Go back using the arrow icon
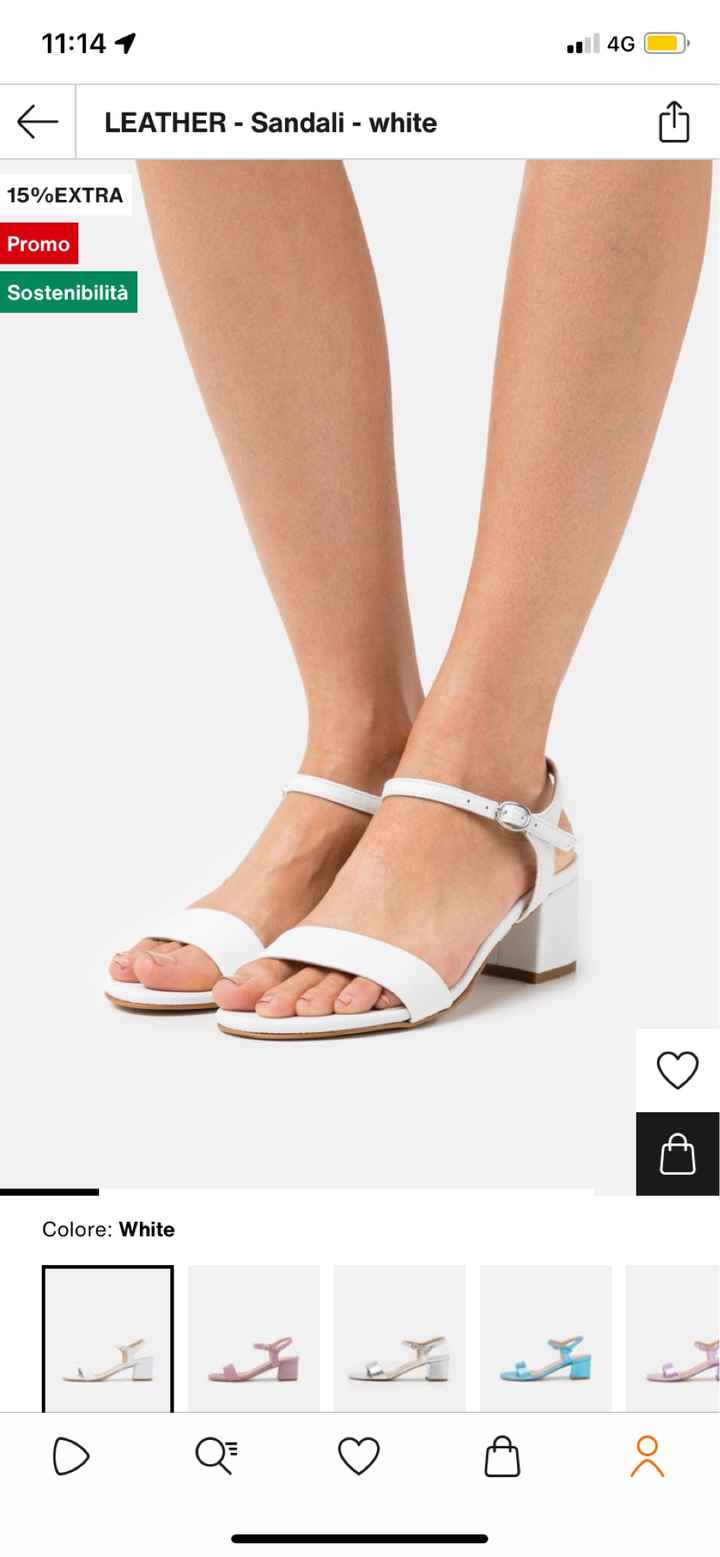720x1557 pixels. click(x=38, y=122)
